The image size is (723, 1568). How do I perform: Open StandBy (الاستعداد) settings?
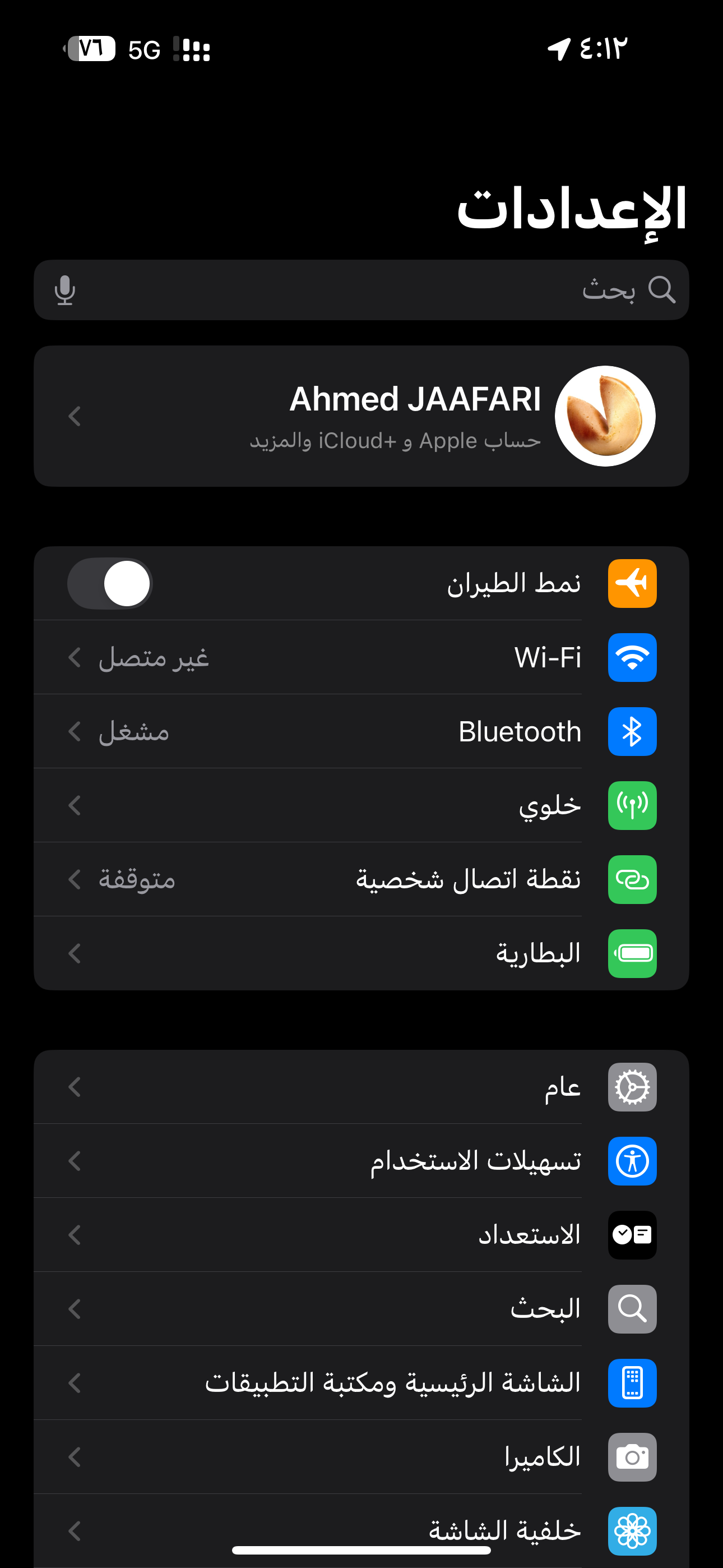point(361,1235)
